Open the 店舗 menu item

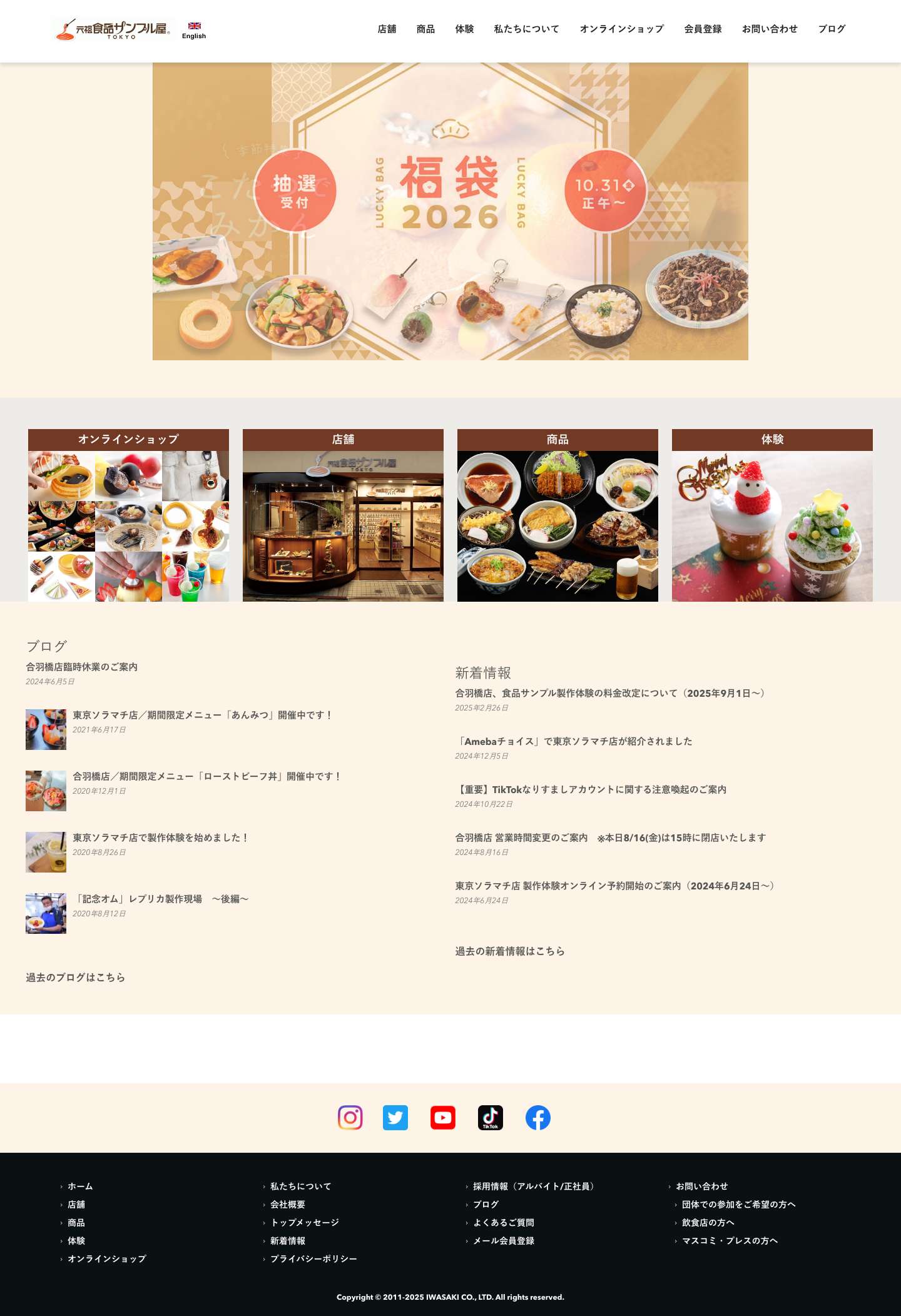tap(387, 29)
